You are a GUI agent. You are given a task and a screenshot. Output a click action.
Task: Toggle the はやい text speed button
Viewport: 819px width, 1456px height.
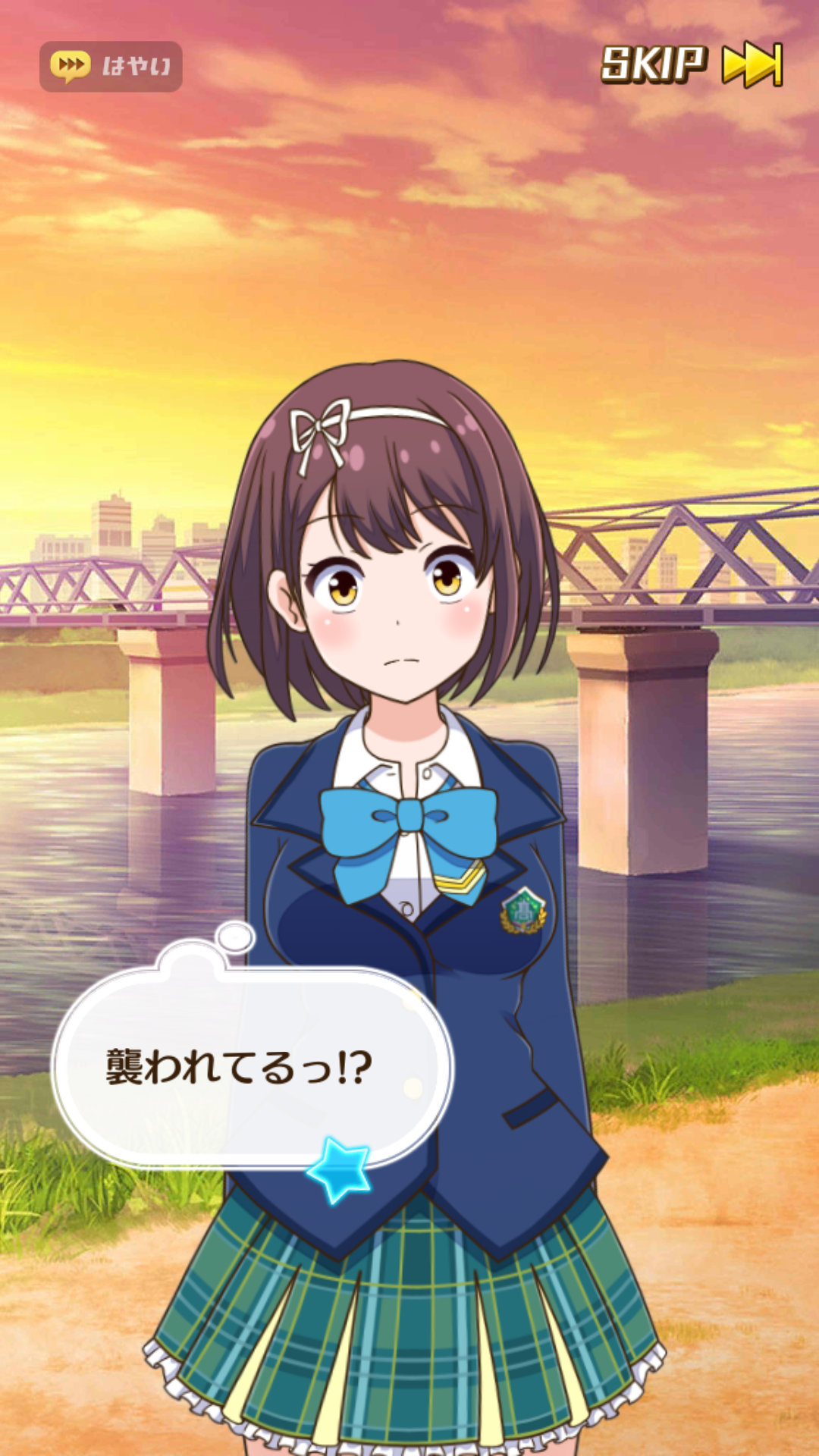[111, 67]
